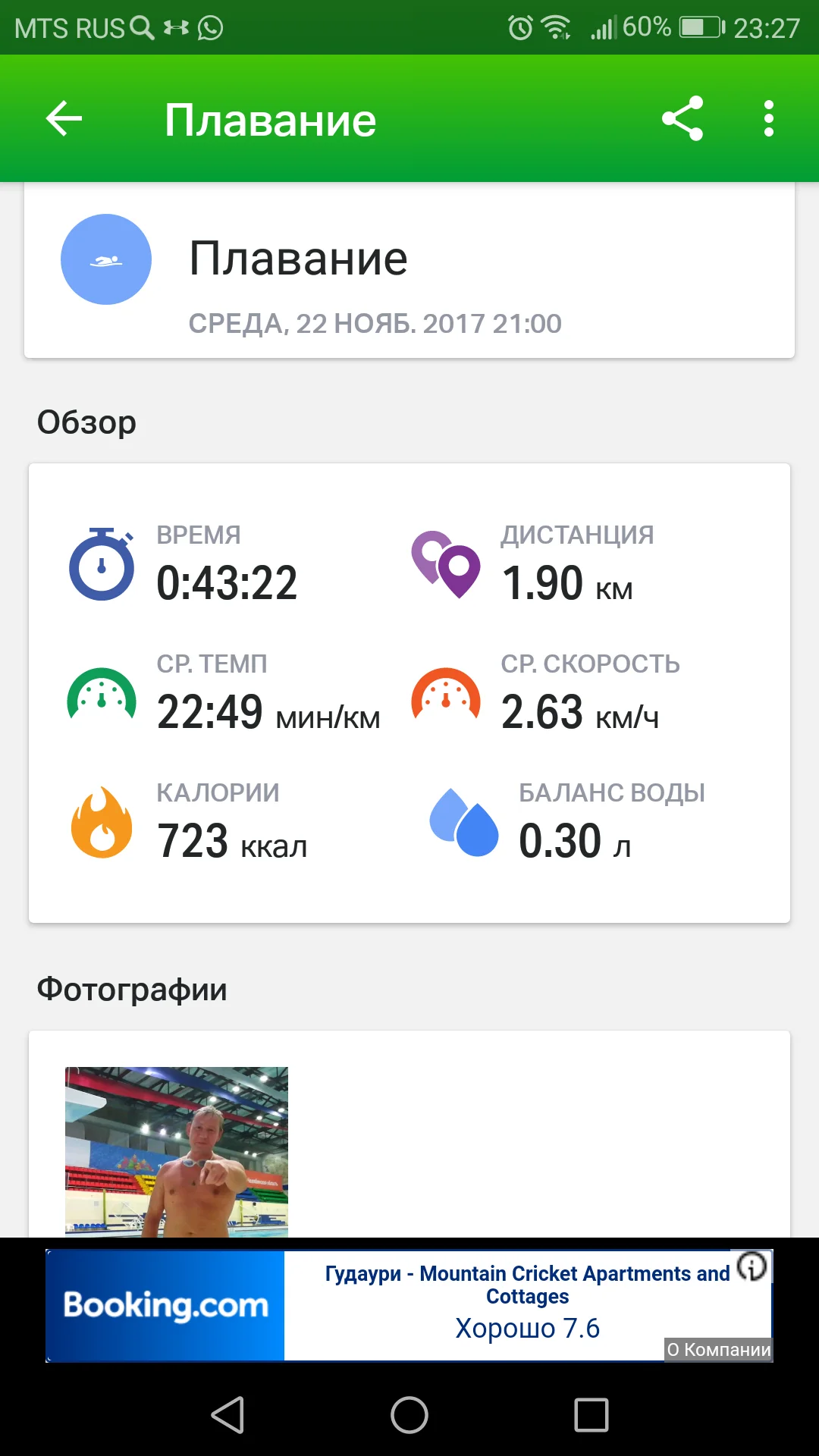
Task: Share this swimming workout
Action: (682, 119)
